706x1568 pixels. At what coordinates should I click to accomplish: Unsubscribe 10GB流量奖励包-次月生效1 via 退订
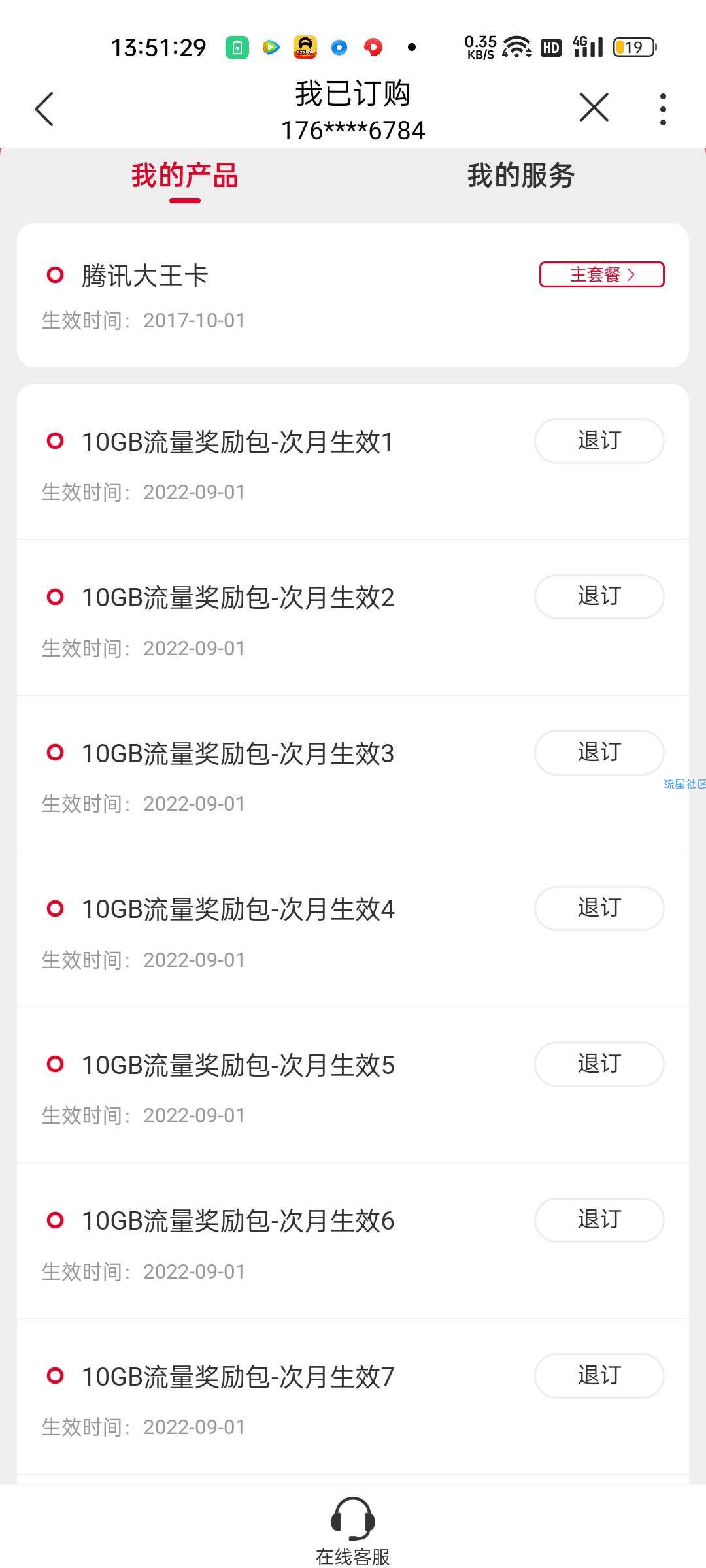(x=599, y=441)
